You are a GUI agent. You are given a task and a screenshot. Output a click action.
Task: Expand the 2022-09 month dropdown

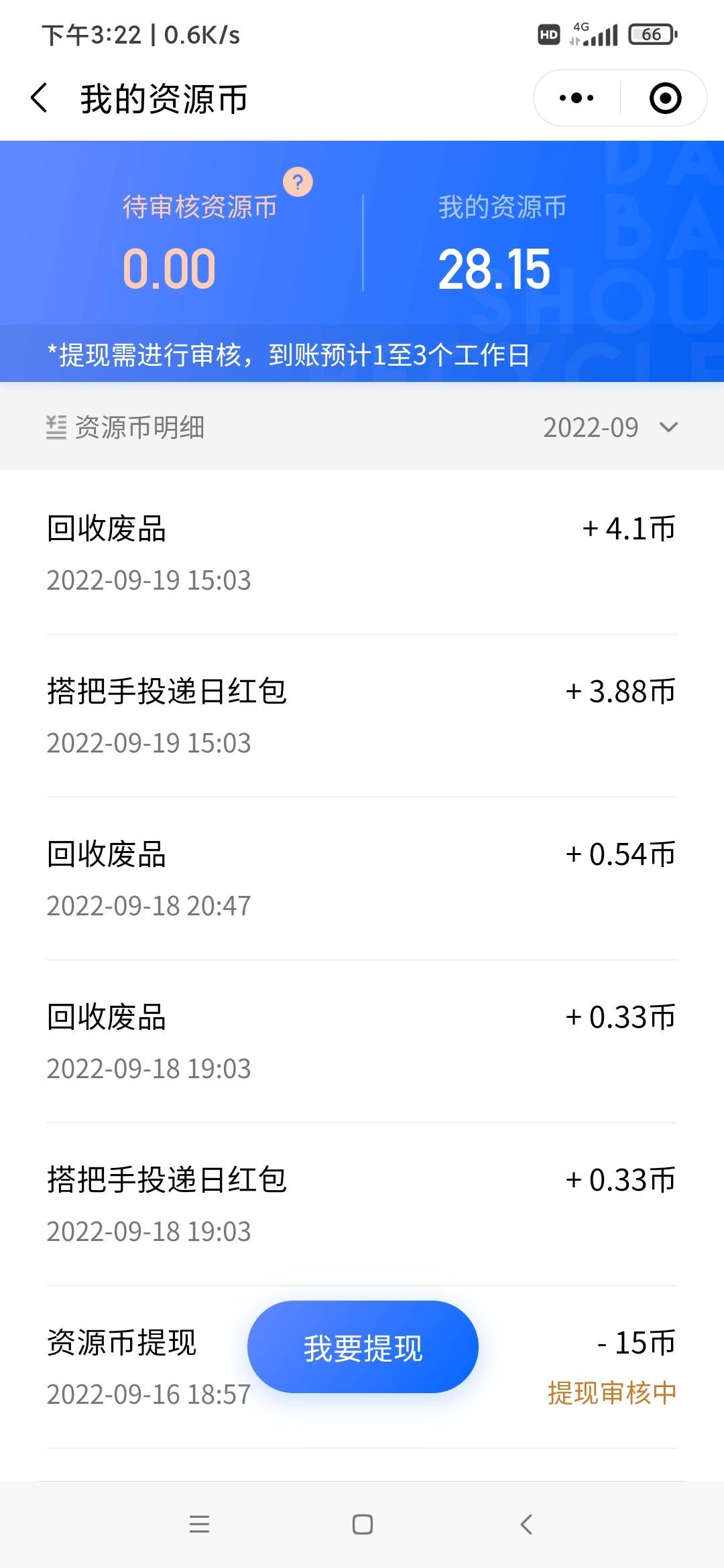[611, 427]
